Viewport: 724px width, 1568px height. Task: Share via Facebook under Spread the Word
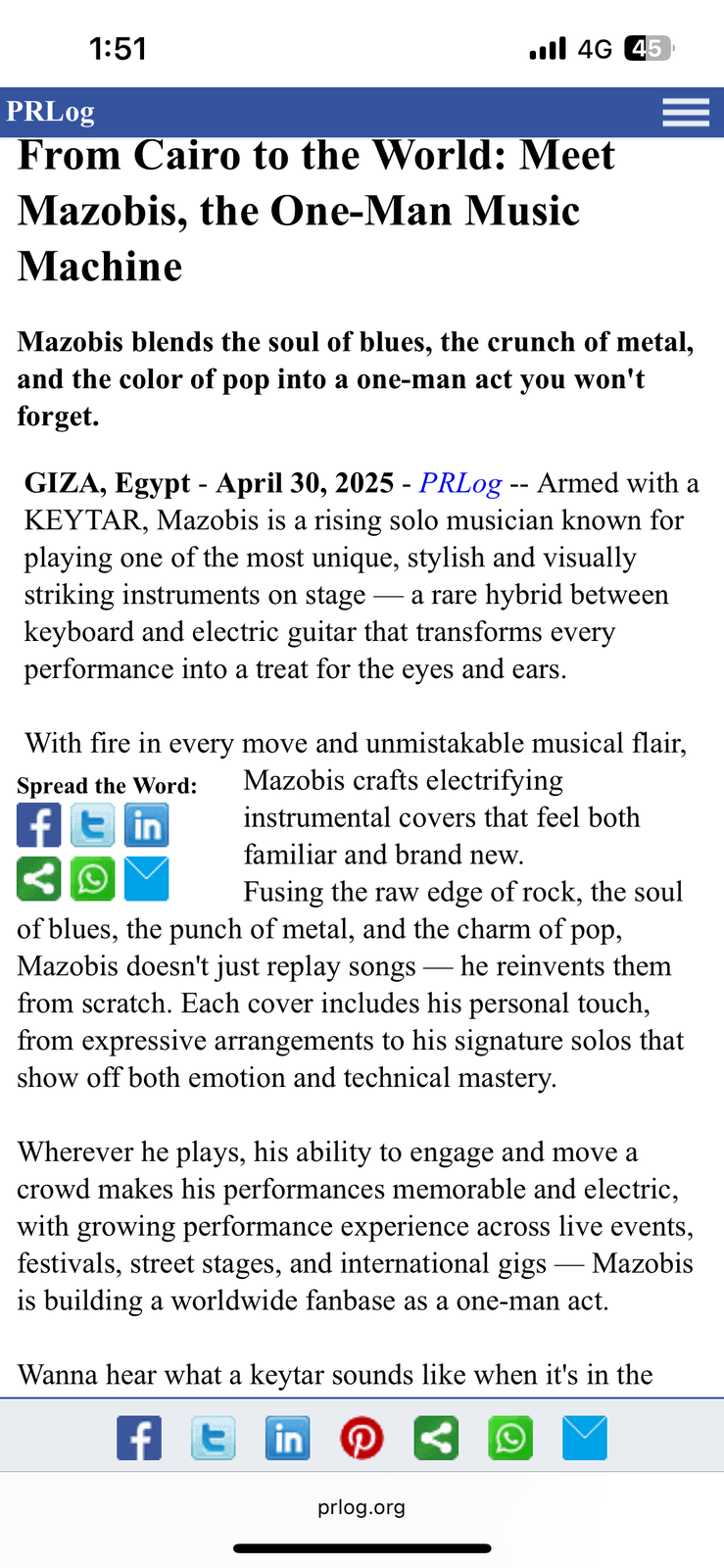pyautogui.click(x=39, y=824)
